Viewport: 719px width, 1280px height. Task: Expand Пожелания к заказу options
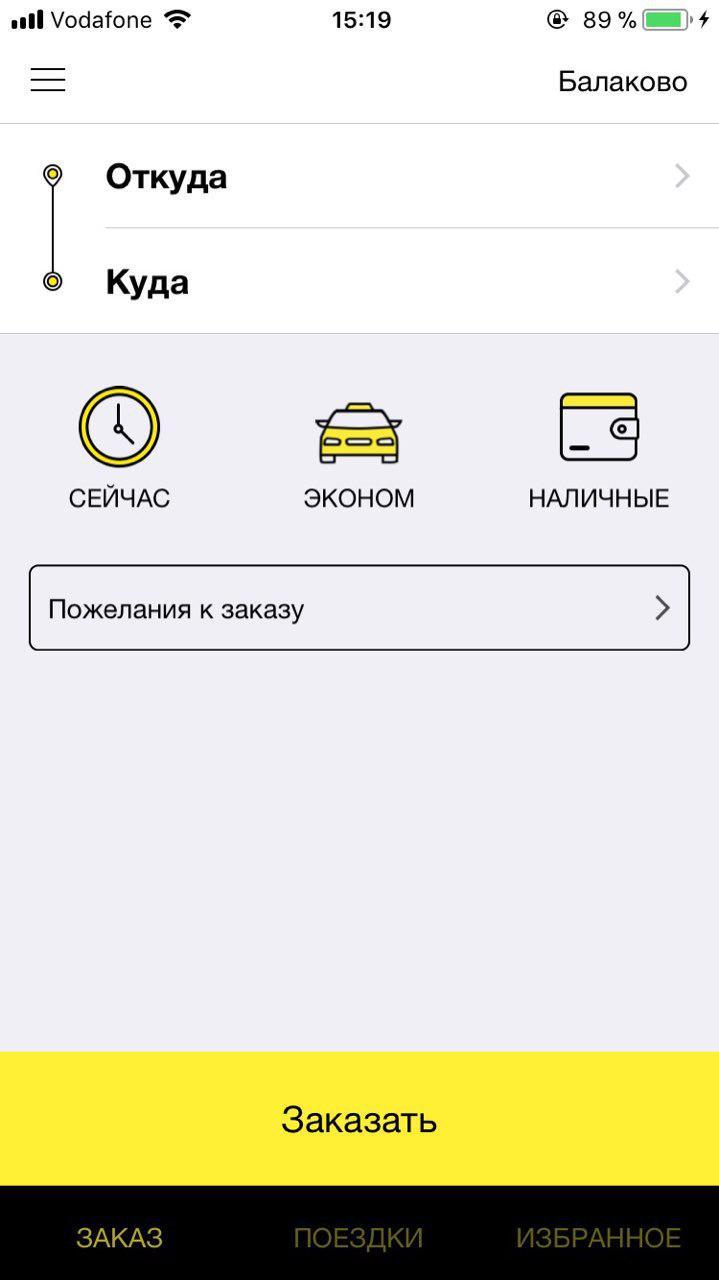point(359,608)
